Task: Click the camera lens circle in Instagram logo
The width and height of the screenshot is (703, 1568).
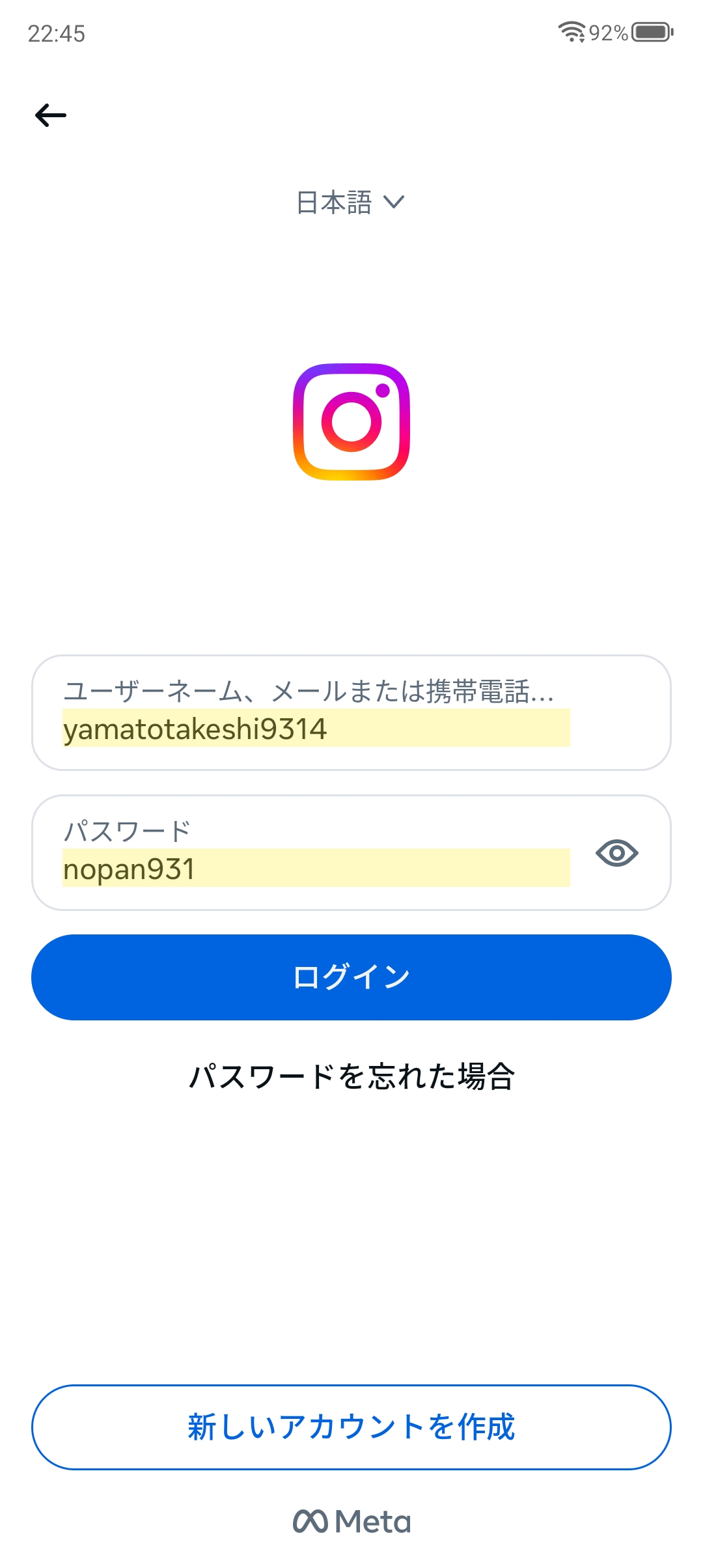Action: click(x=351, y=421)
